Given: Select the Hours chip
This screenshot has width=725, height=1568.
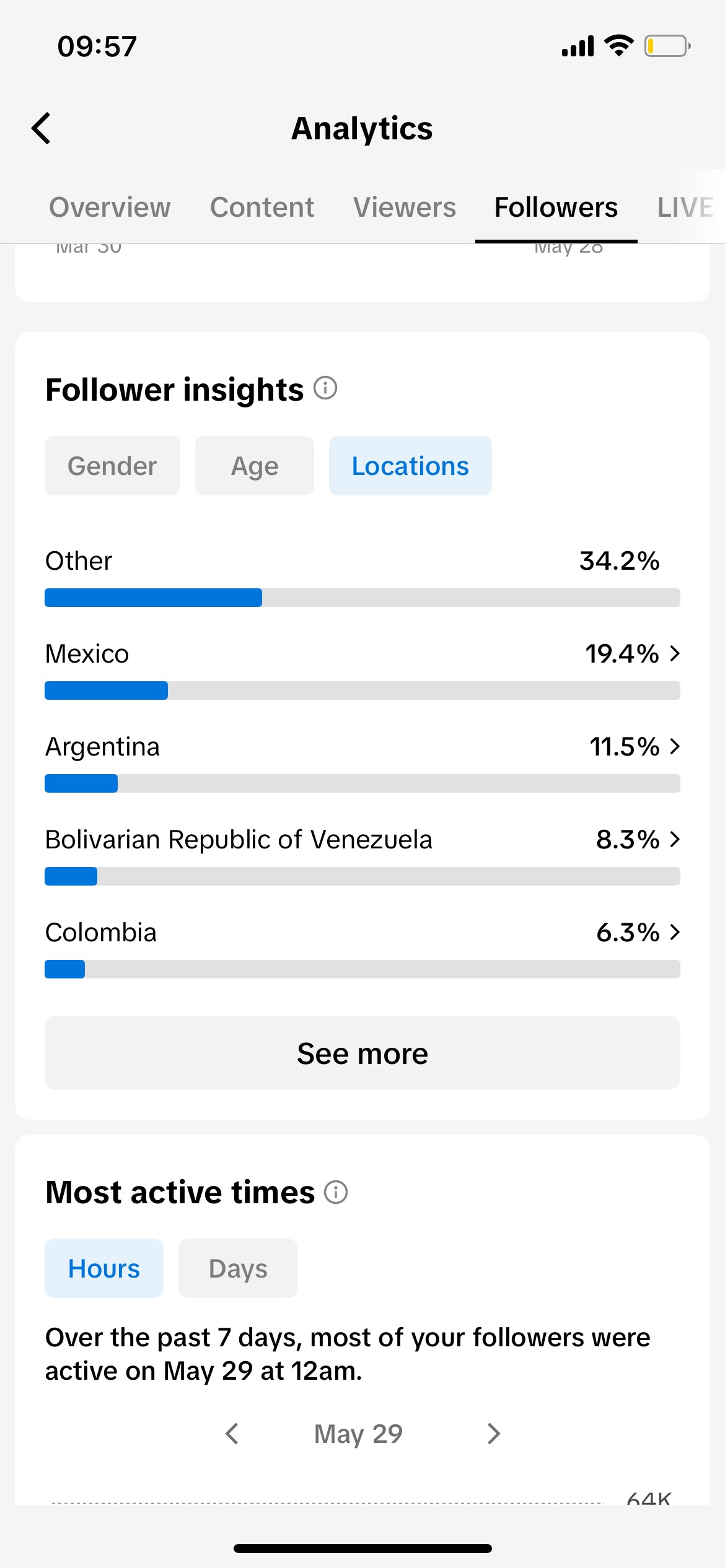Looking at the screenshot, I should [104, 1268].
